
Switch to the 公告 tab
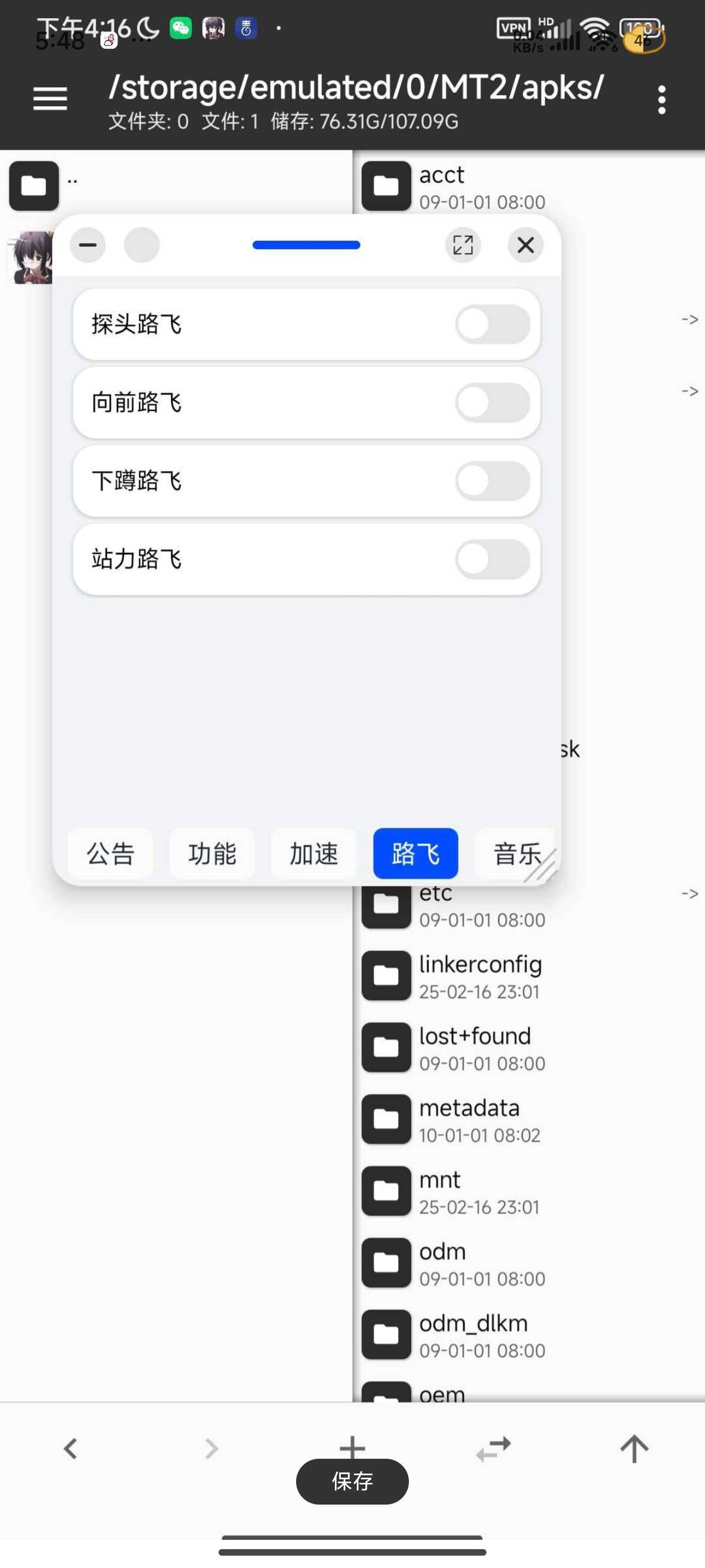(110, 853)
